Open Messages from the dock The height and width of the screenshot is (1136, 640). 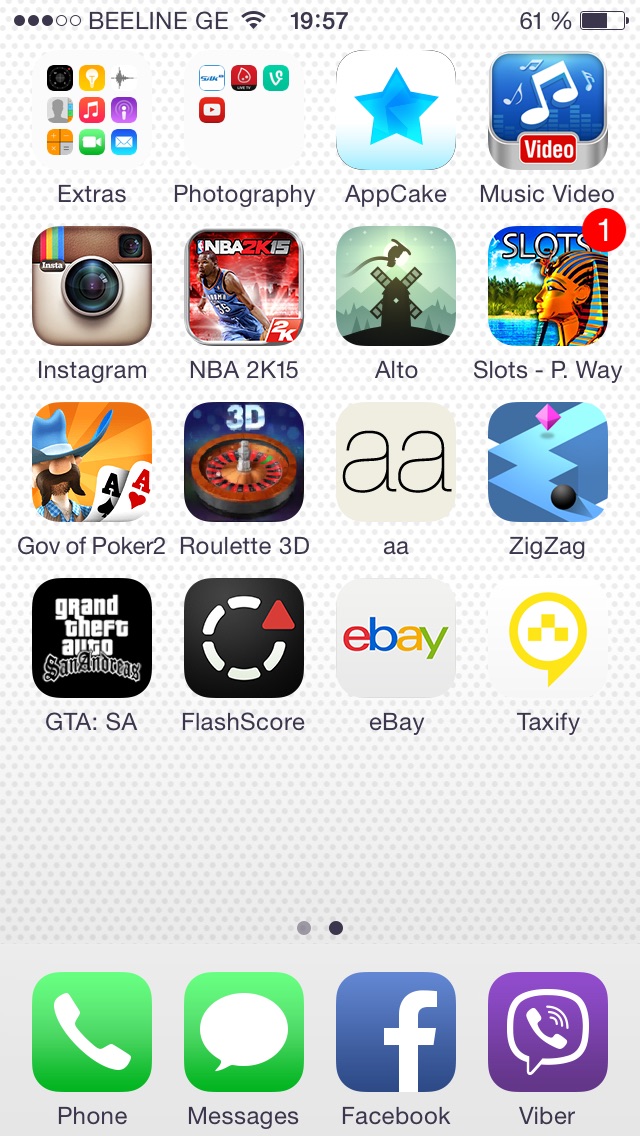pyautogui.click(x=244, y=1032)
